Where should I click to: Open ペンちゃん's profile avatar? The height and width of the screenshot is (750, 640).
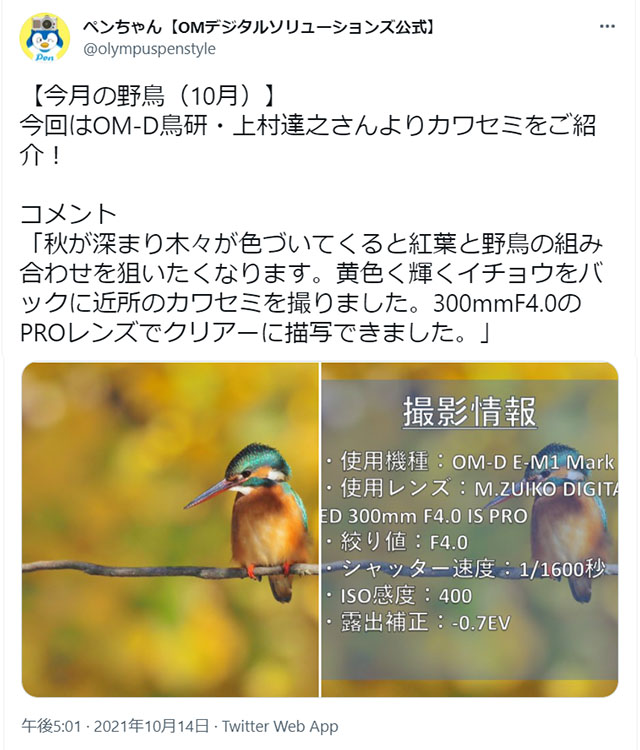(x=45, y=37)
